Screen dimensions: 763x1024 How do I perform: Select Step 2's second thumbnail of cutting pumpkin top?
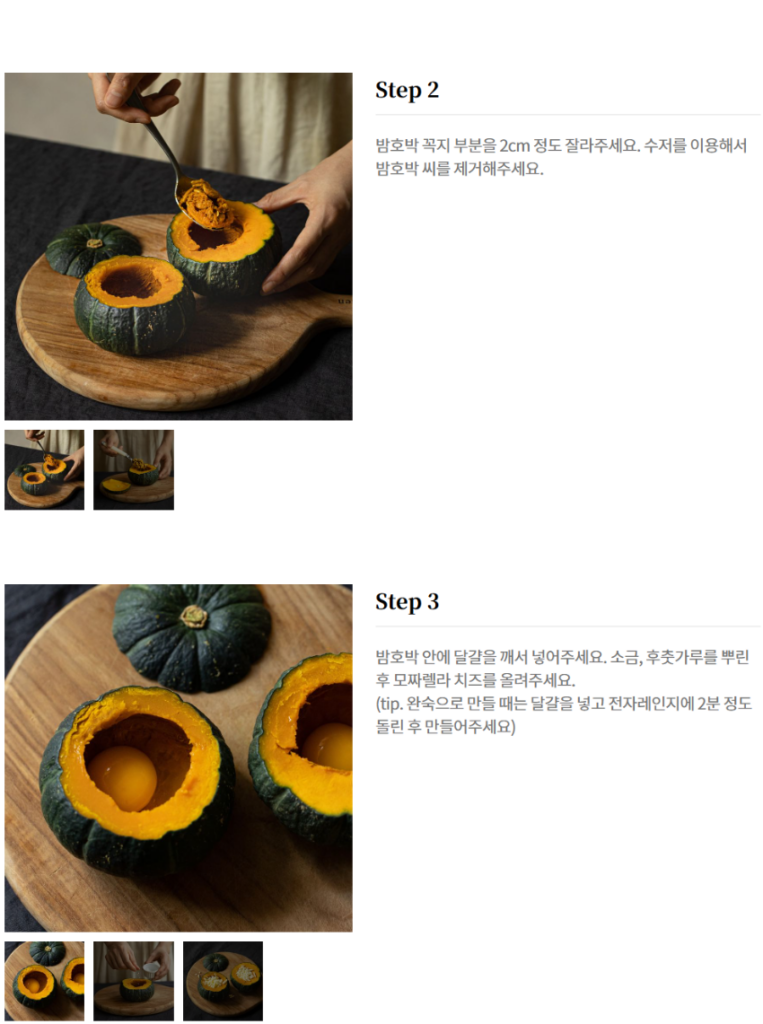tap(133, 470)
